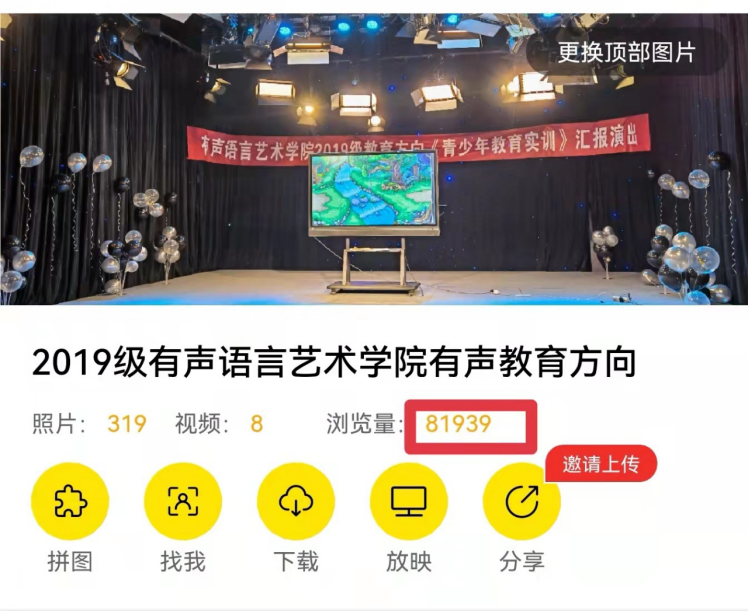Start slideshow with 放映
This screenshot has height=612, width=748.
pyautogui.click(x=408, y=502)
